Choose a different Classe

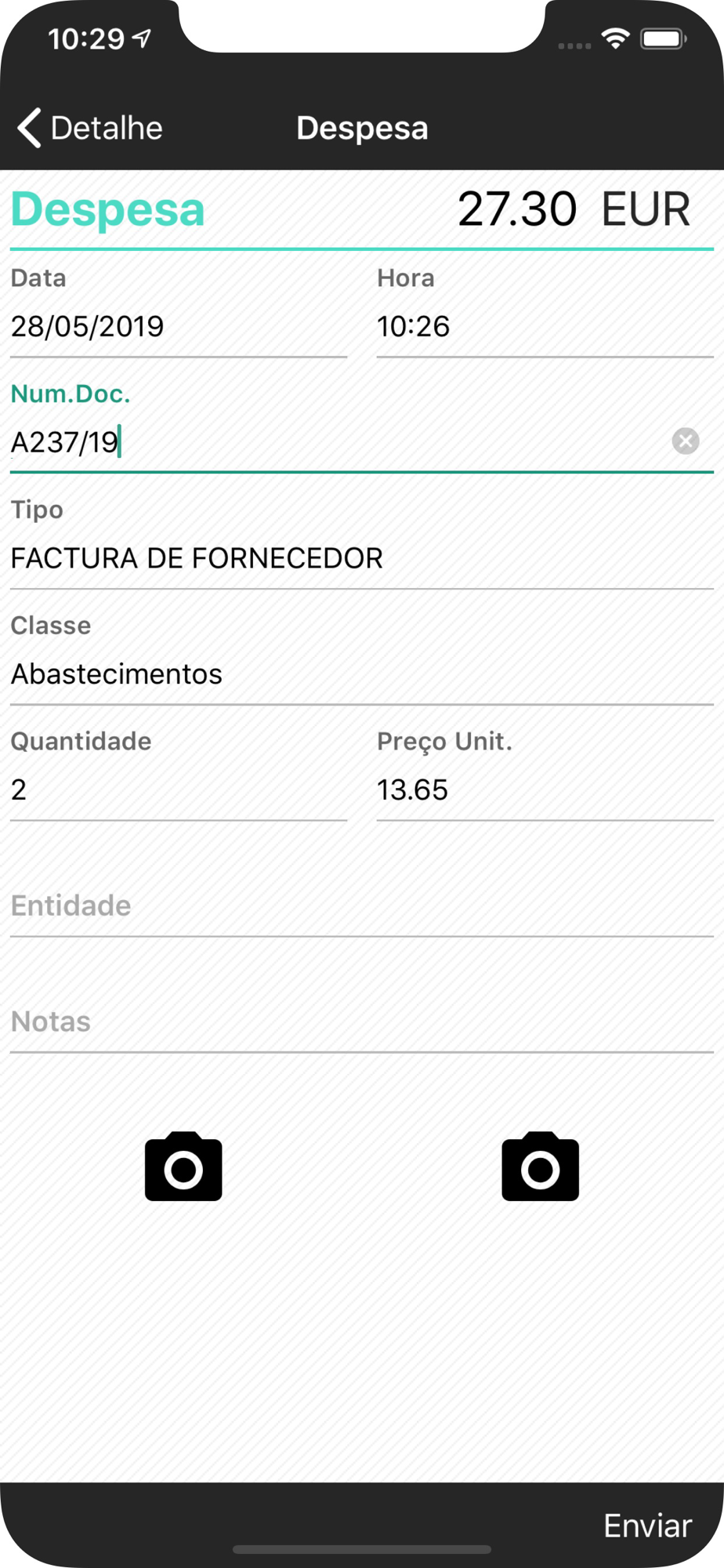click(362, 674)
